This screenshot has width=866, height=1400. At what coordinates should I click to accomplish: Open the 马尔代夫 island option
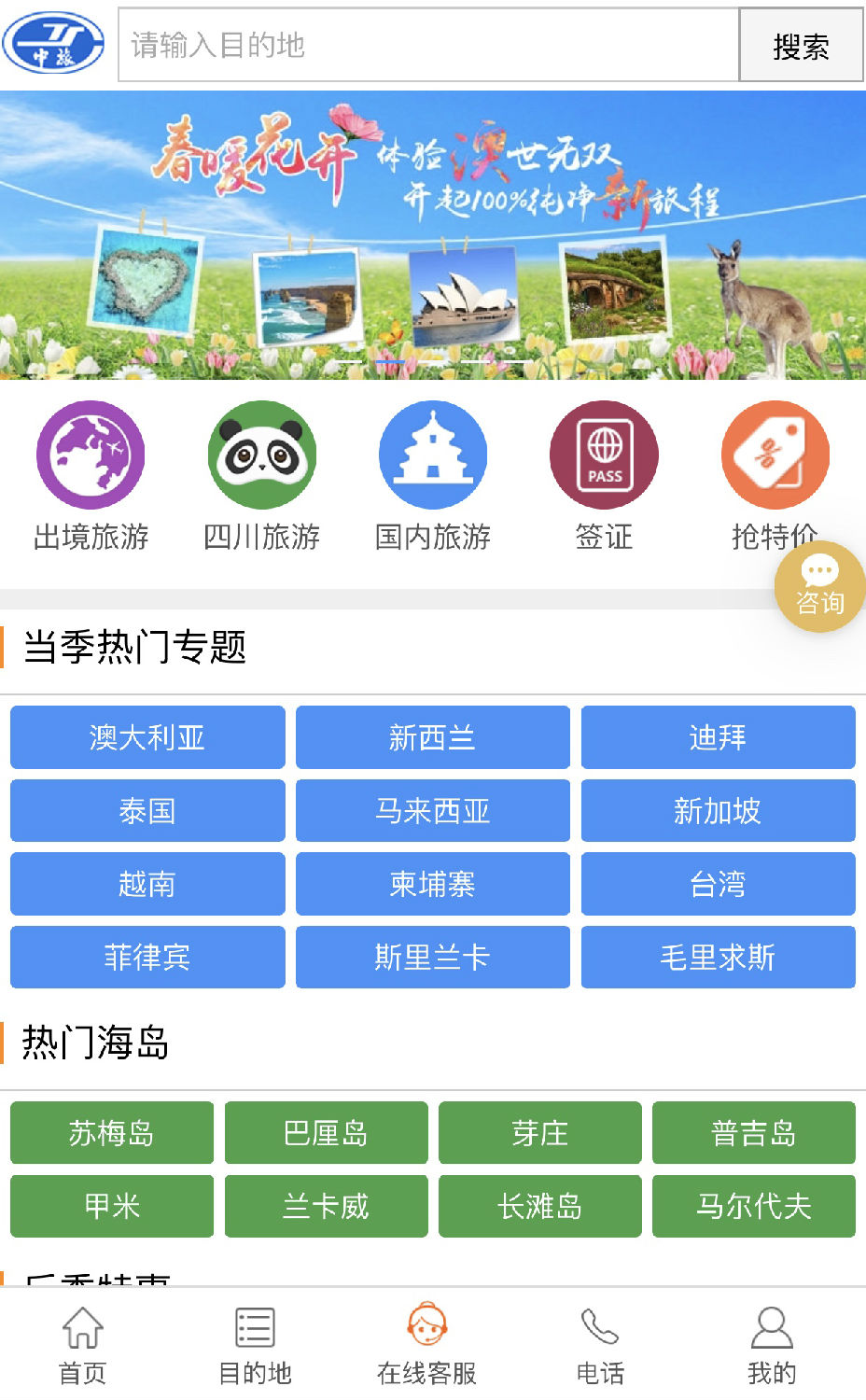click(753, 1206)
